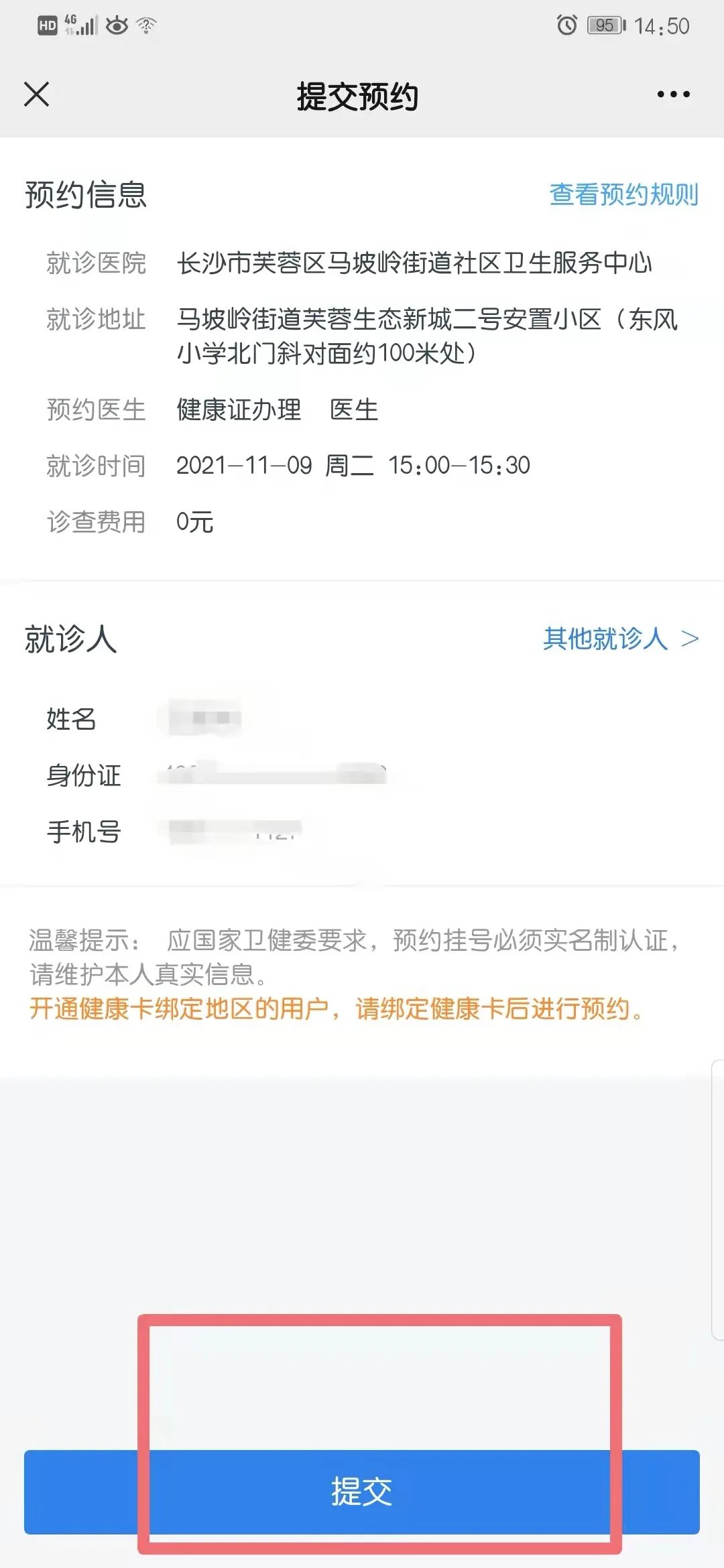Choose 其他就诊人 another patient
This screenshot has height=1568, width=724.
click(x=620, y=639)
